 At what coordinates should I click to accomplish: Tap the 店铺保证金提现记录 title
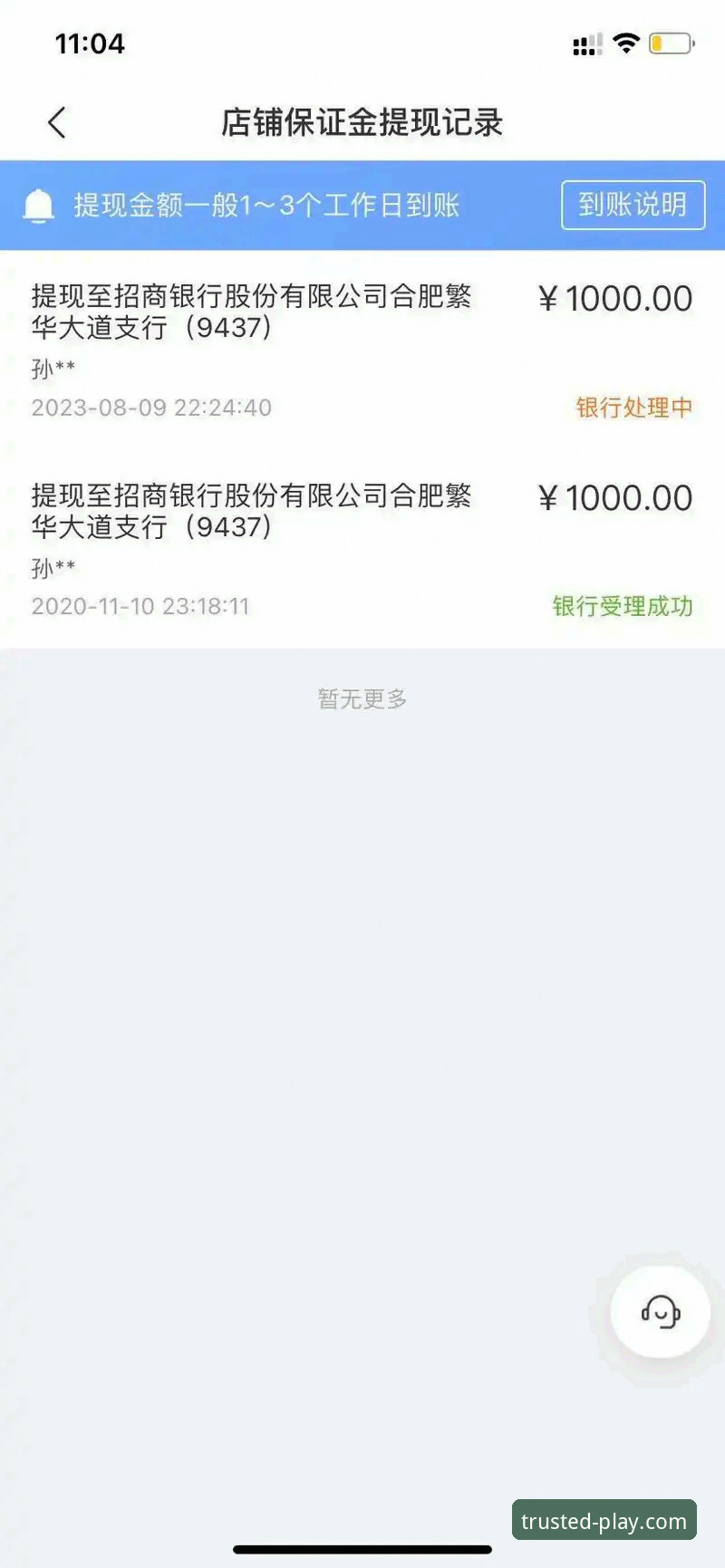362,123
